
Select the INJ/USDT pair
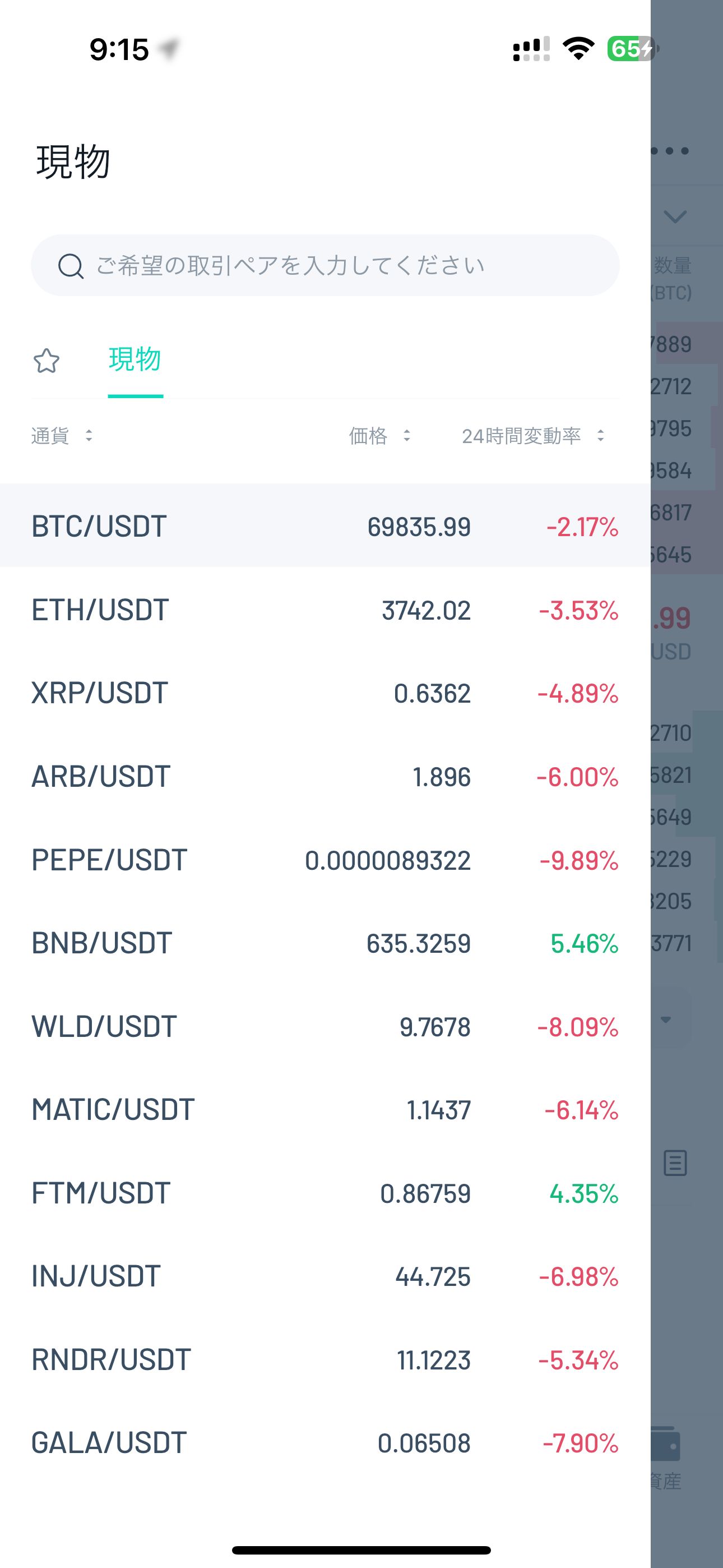click(325, 1276)
